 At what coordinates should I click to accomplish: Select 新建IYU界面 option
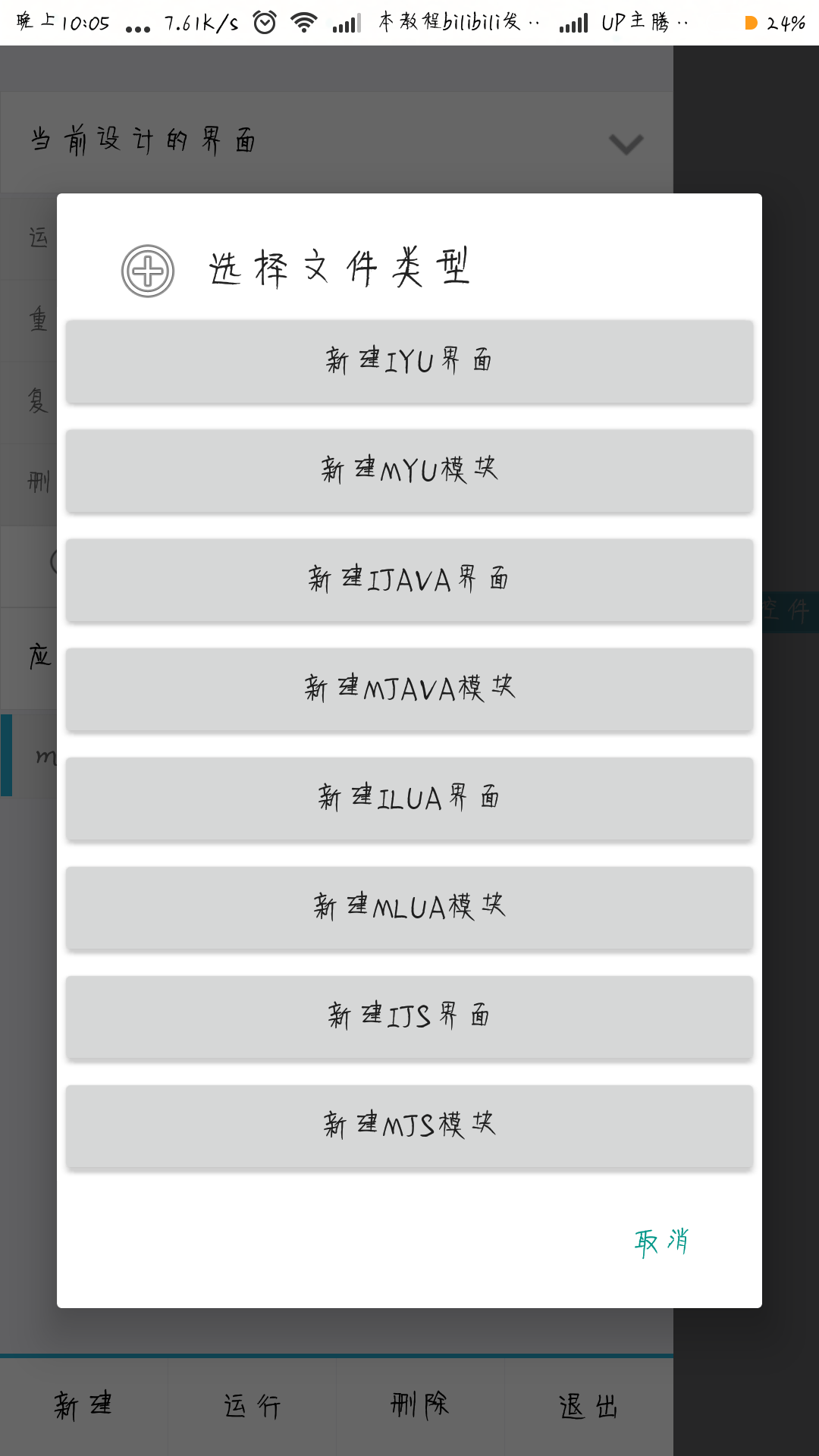(409, 361)
